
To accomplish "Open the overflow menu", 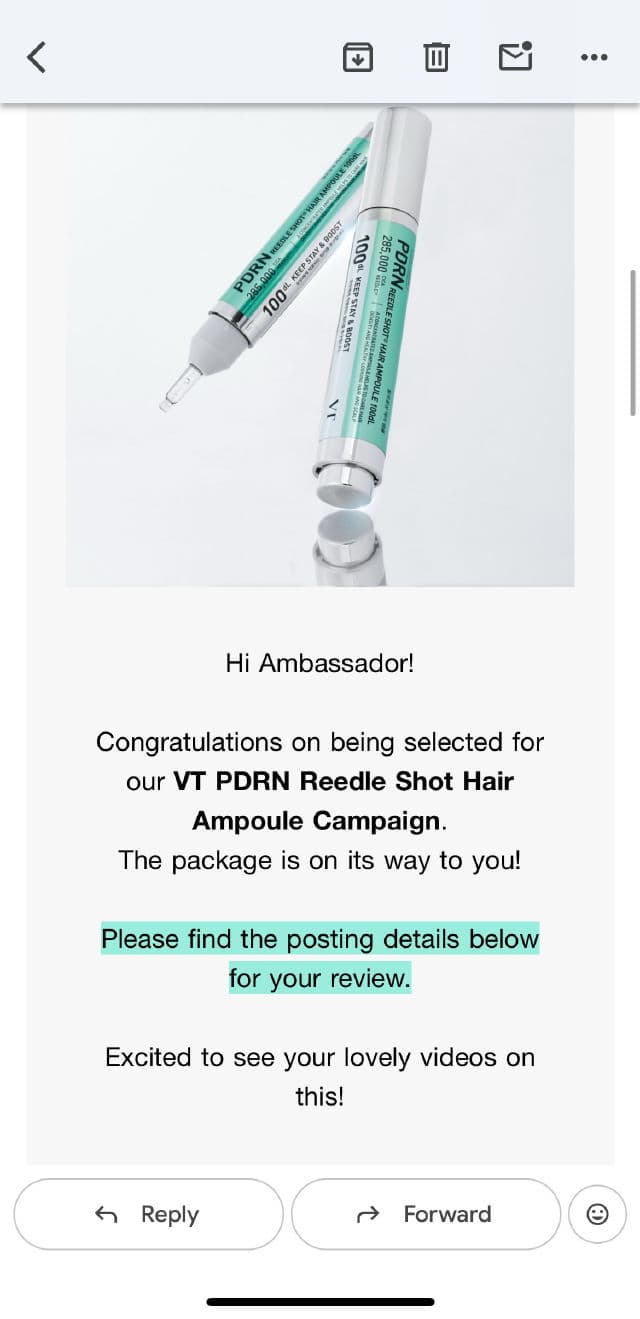I will click(x=594, y=58).
